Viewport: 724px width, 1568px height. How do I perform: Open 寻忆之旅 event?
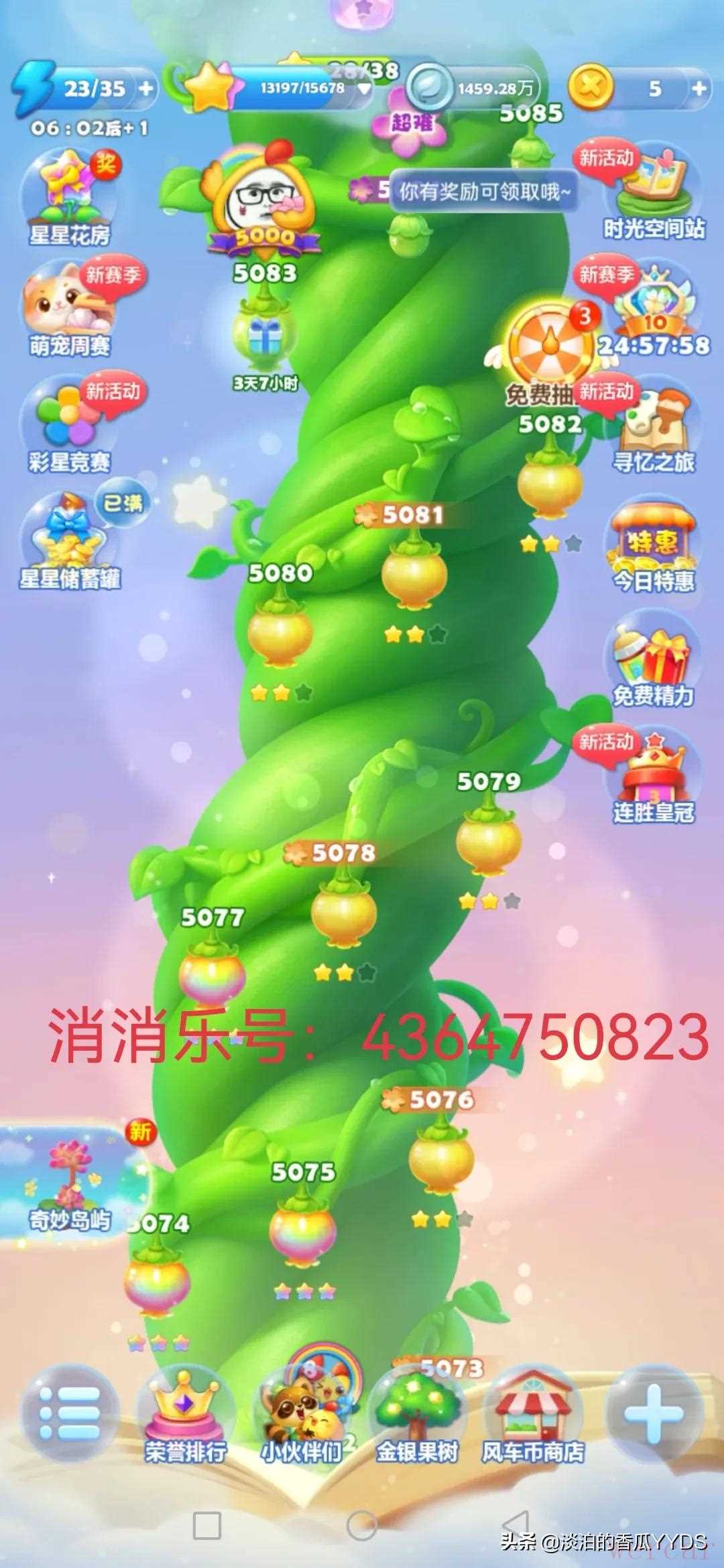653,429
